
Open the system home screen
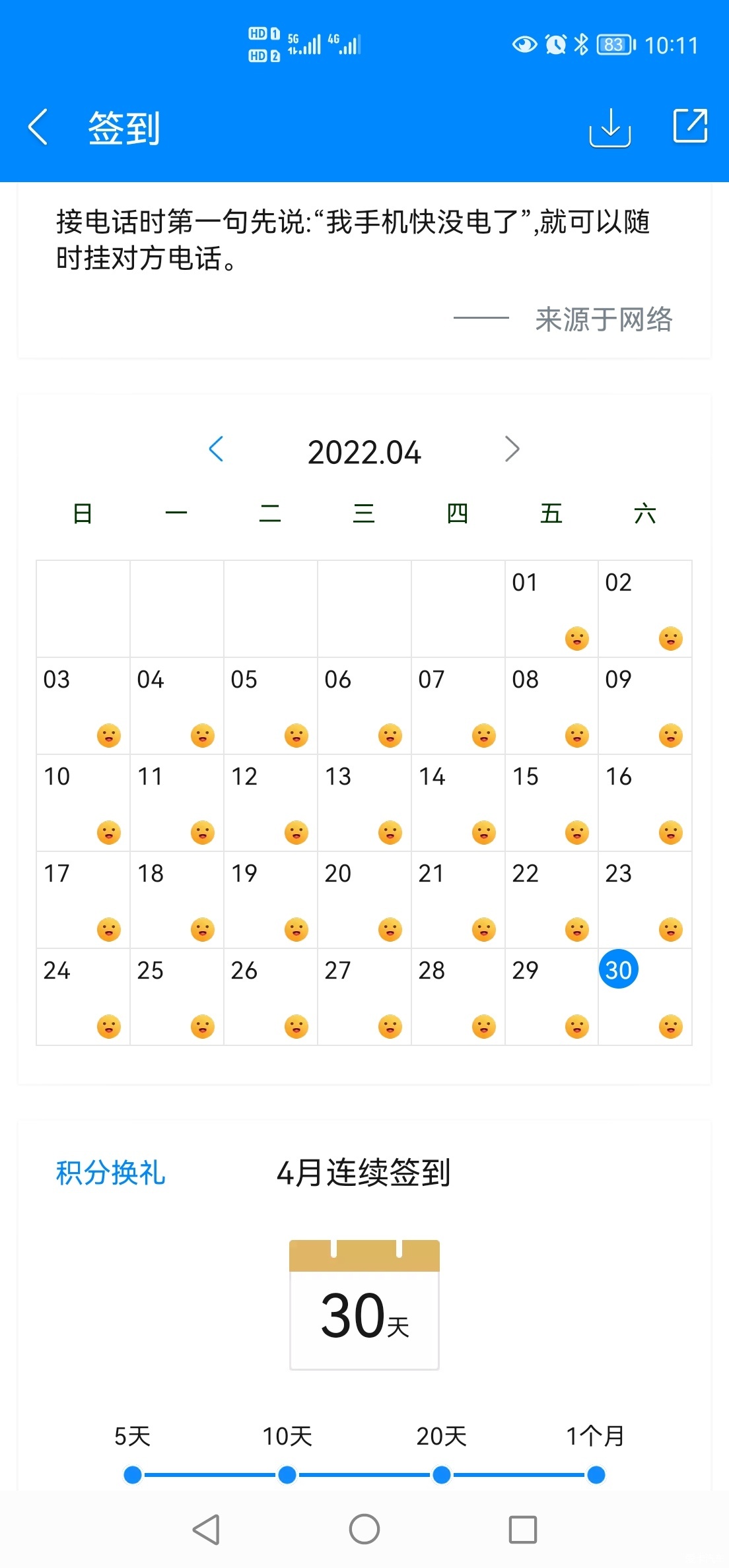click(x=364, y=1529)
